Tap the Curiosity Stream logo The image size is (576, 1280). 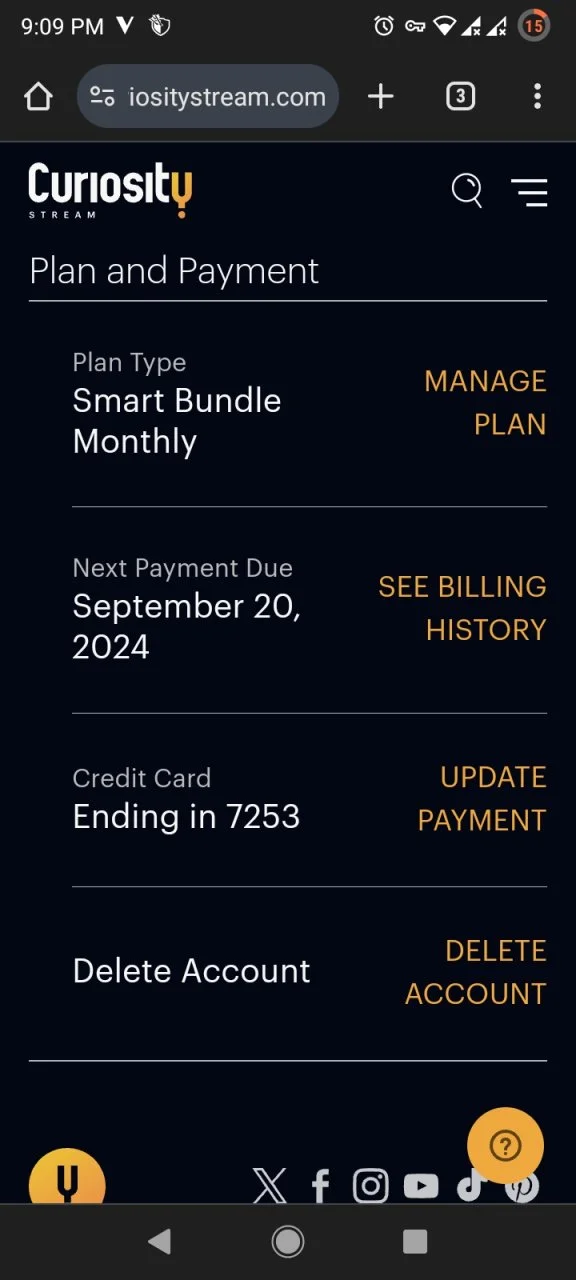point(110,190)
